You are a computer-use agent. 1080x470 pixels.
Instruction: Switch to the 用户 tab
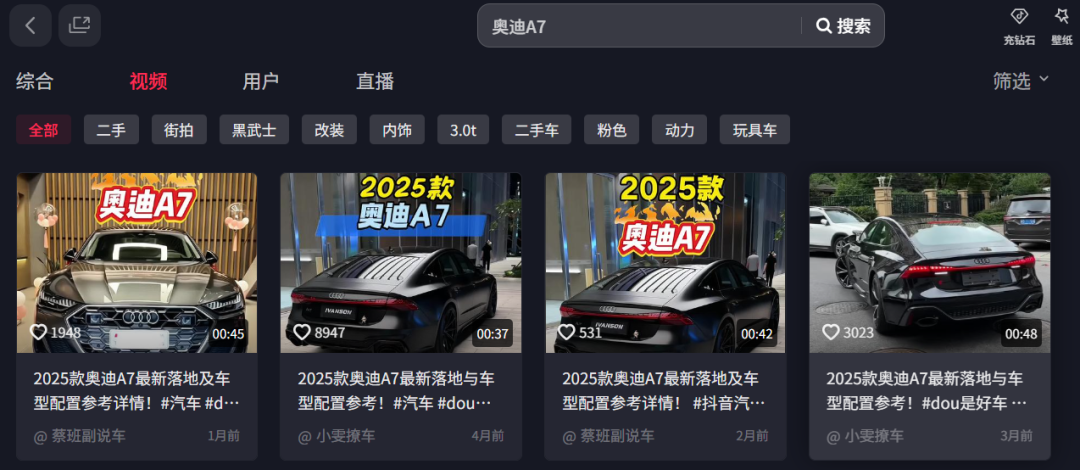261,81
